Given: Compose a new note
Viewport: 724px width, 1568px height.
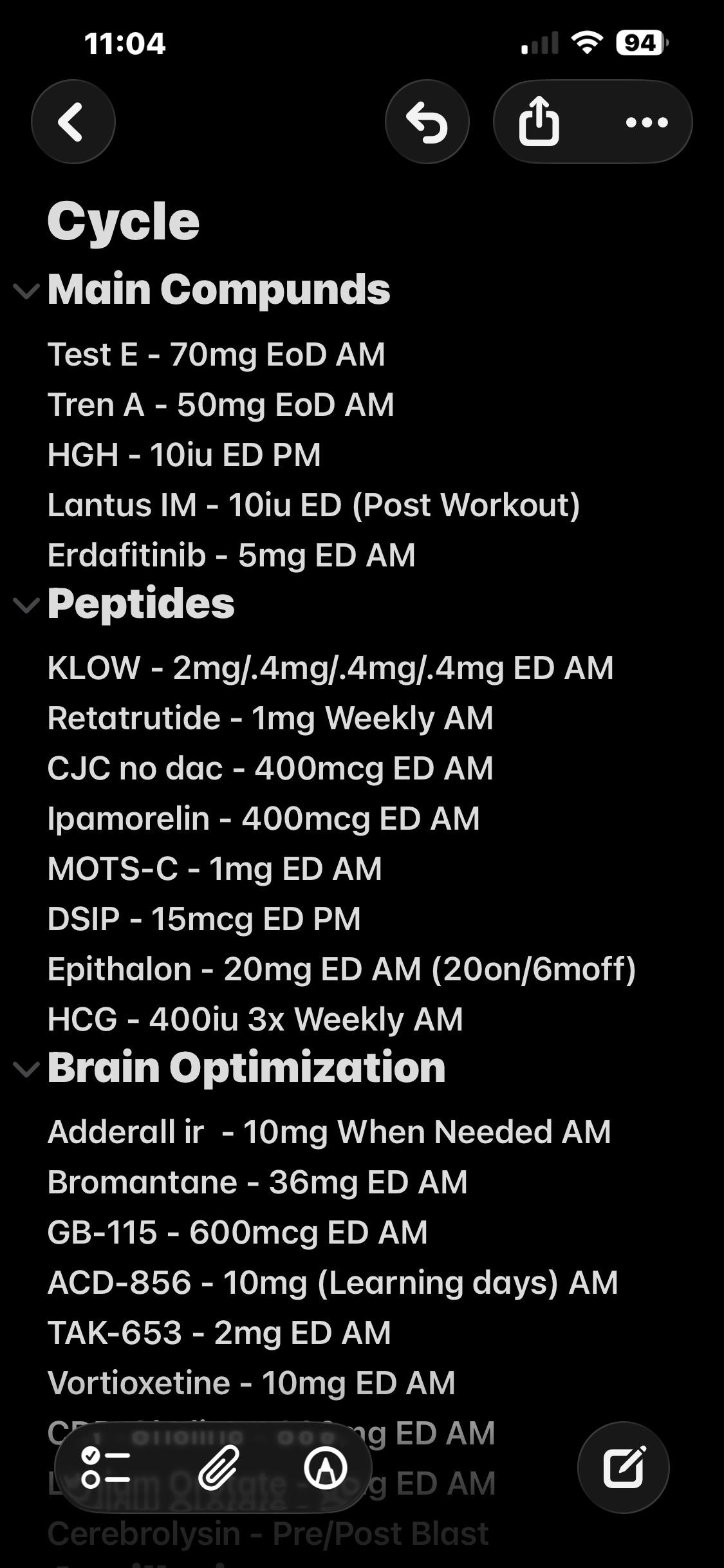Looking at the screenshot, I should click(624, 1468).
